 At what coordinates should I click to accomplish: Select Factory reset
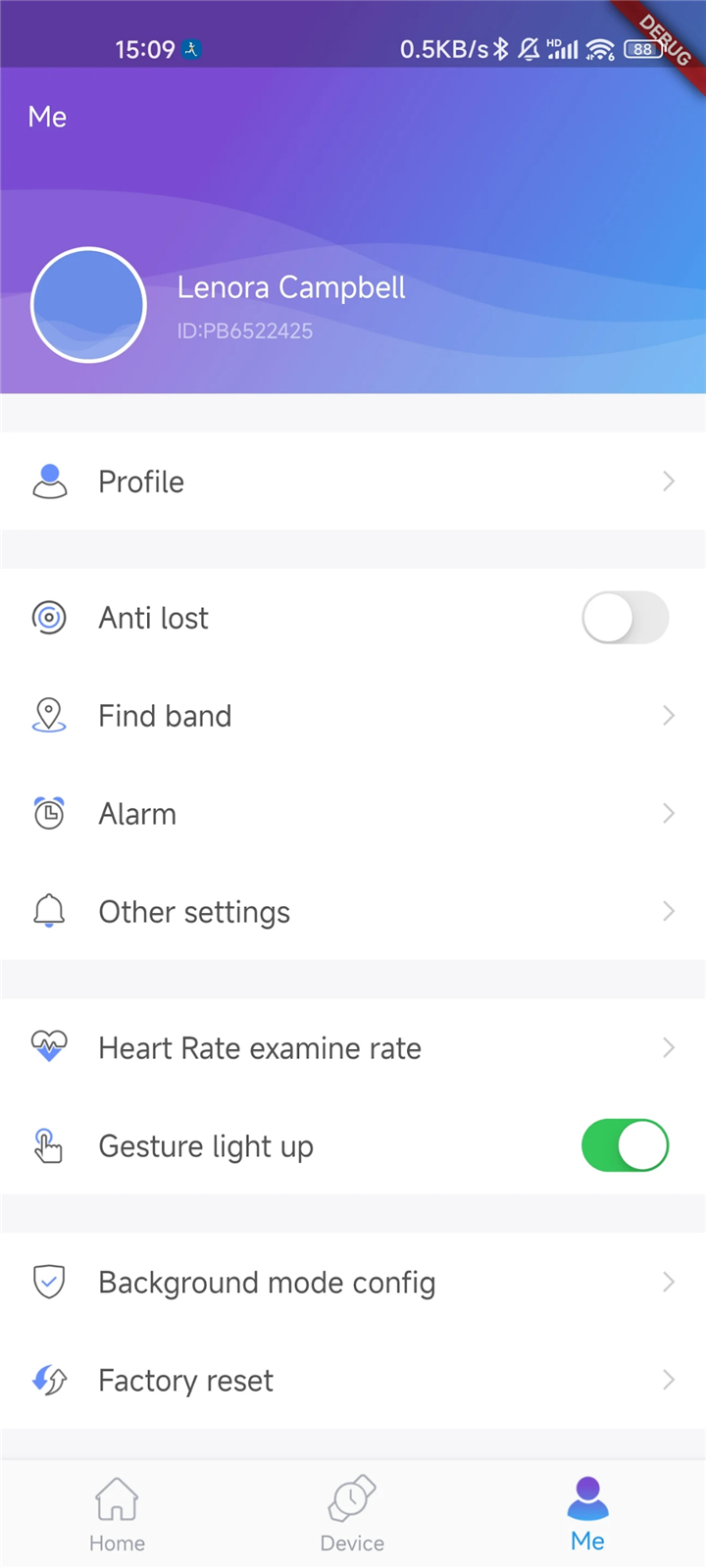coord(353,1381)
